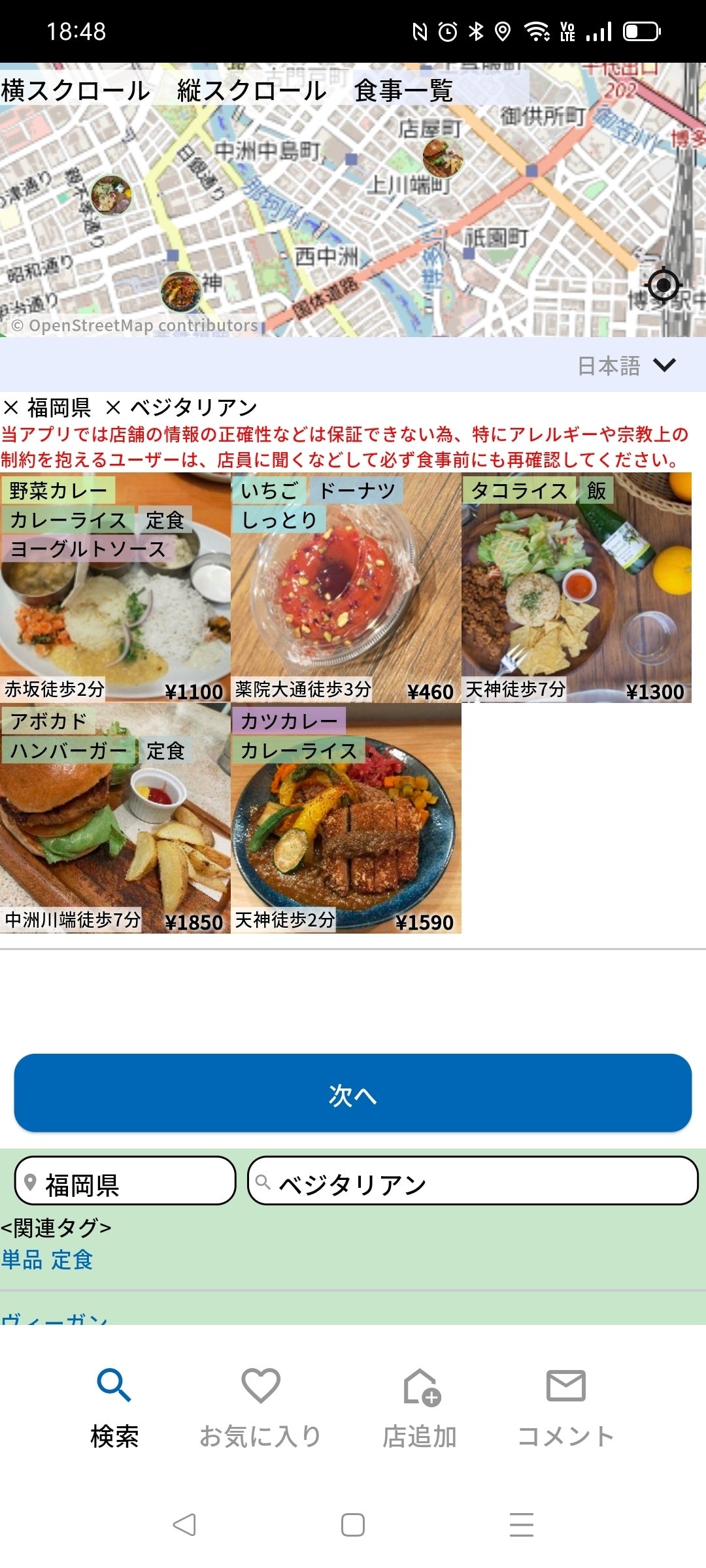This screenshot has height=1568, width=706.
Task: Remove the 福岡県 filter
Action: [x=11, y=408]
